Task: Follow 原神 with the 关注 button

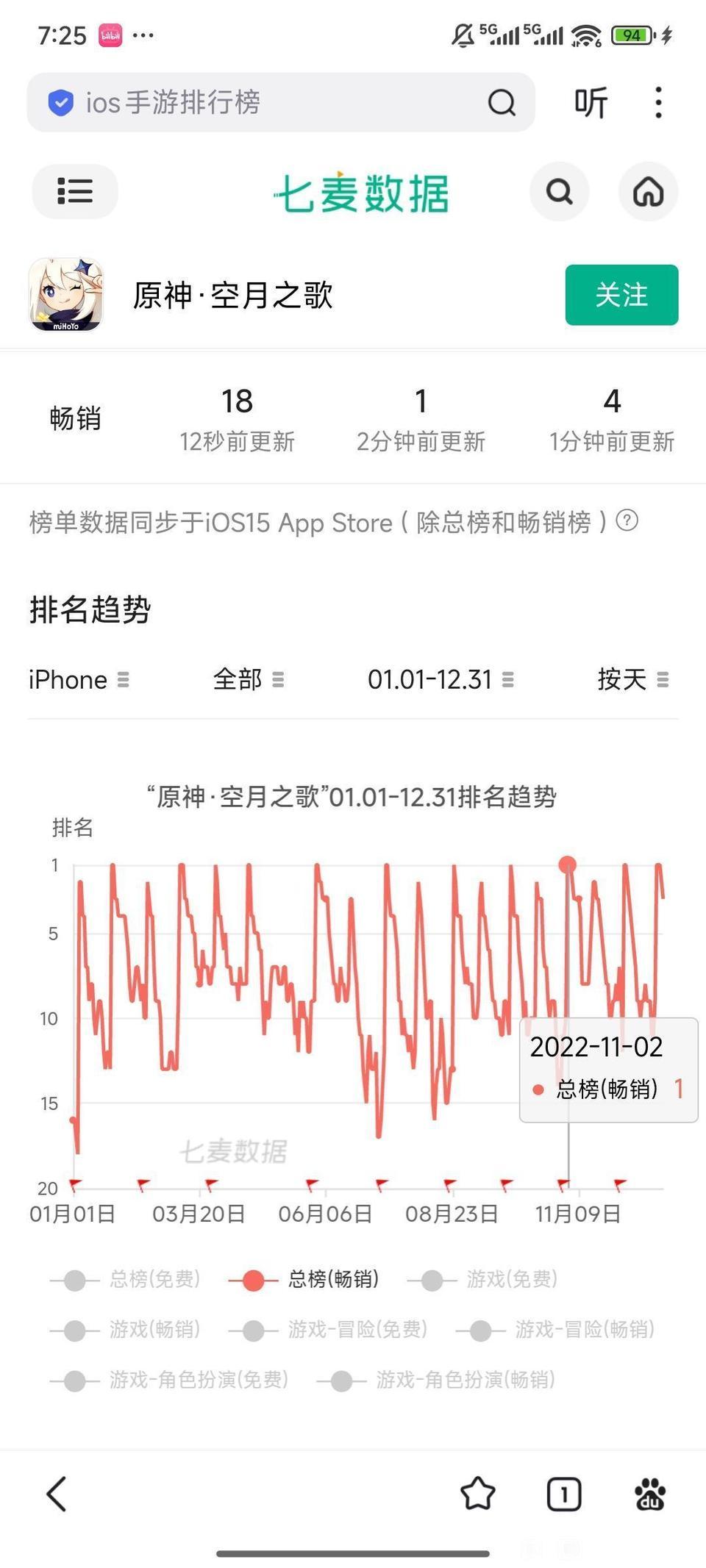Action: (x=621, y=295)
